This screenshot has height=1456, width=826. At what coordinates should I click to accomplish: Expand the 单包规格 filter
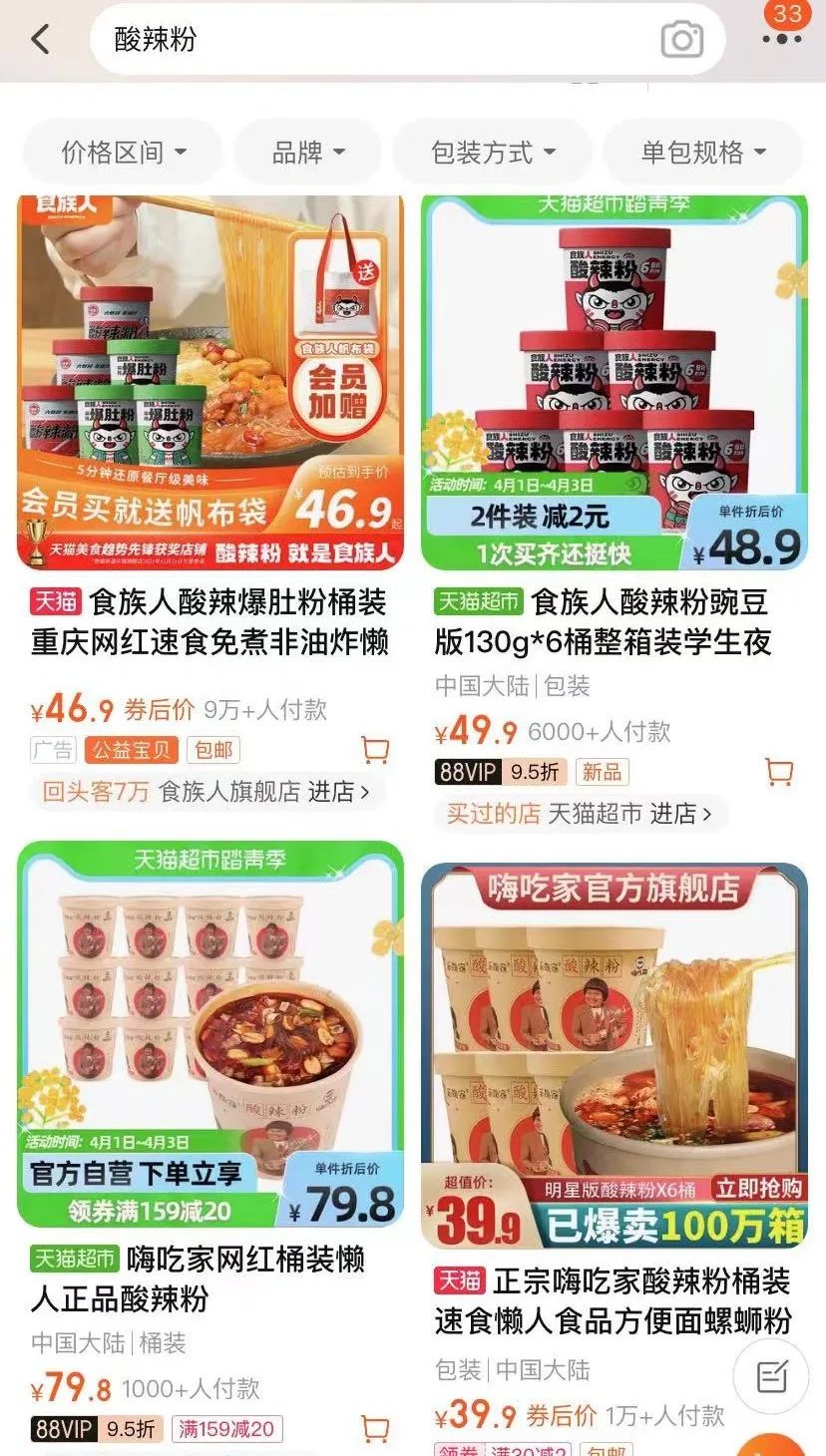[x=703, y=153]
